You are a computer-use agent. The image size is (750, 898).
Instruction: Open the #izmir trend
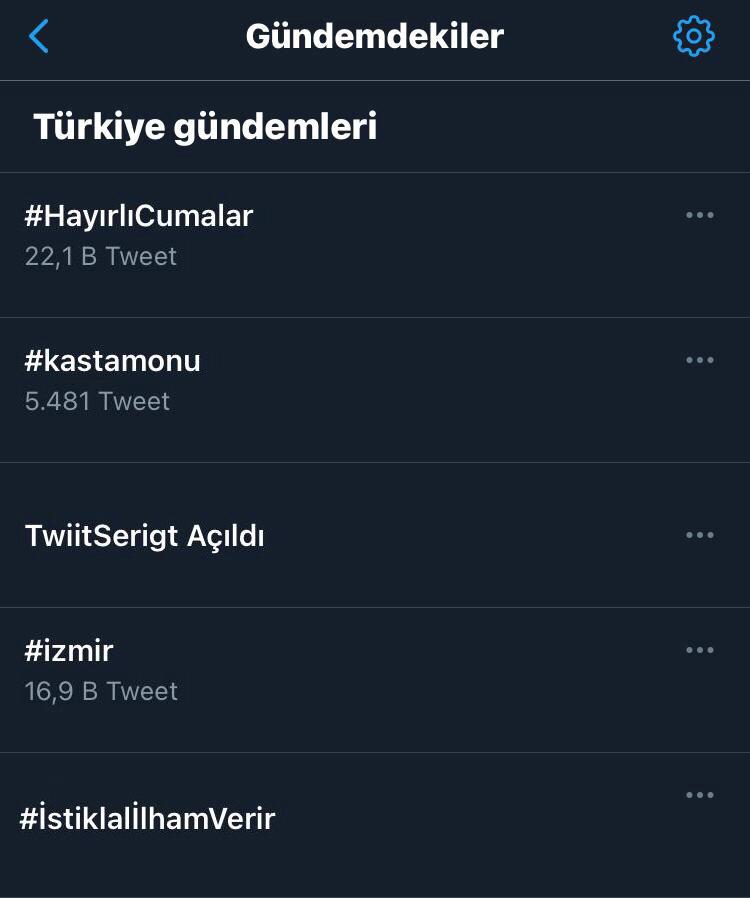69,651
